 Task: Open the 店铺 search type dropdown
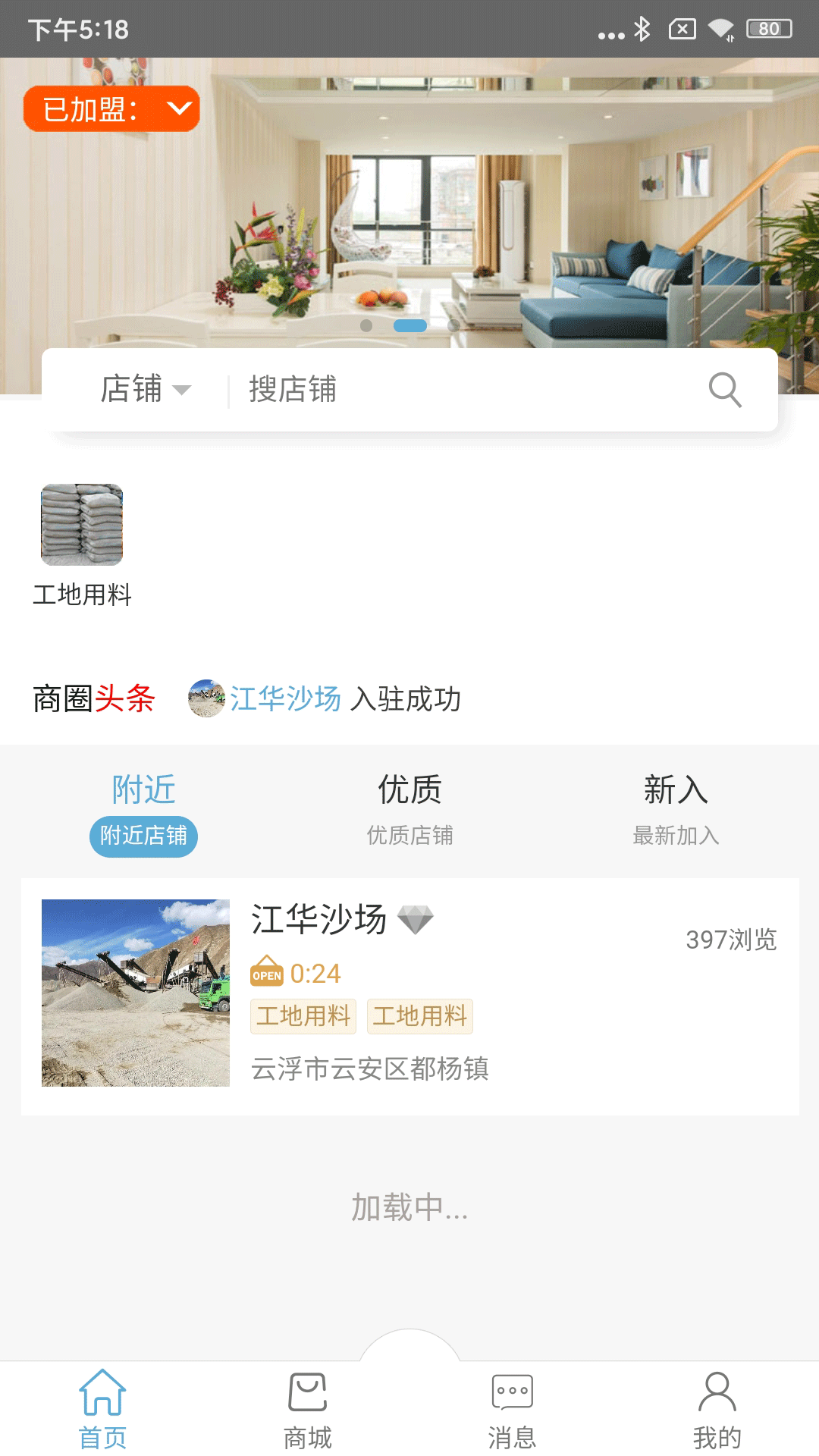[x=145, y=390]
